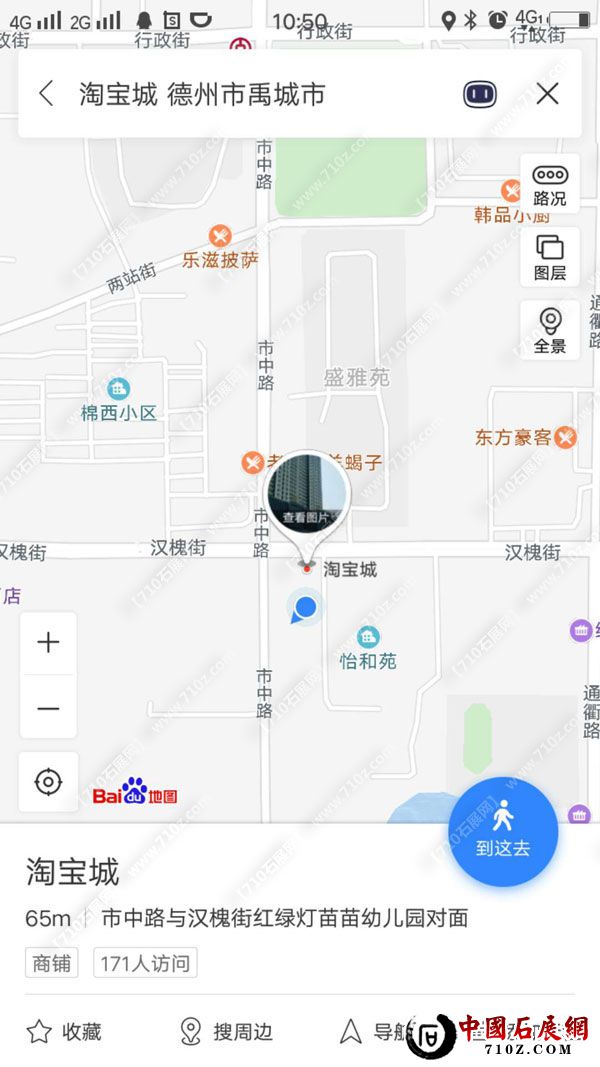Search nearby with 搜周边
Screen dimensions: 600x1067
(x=226, y=1031)
